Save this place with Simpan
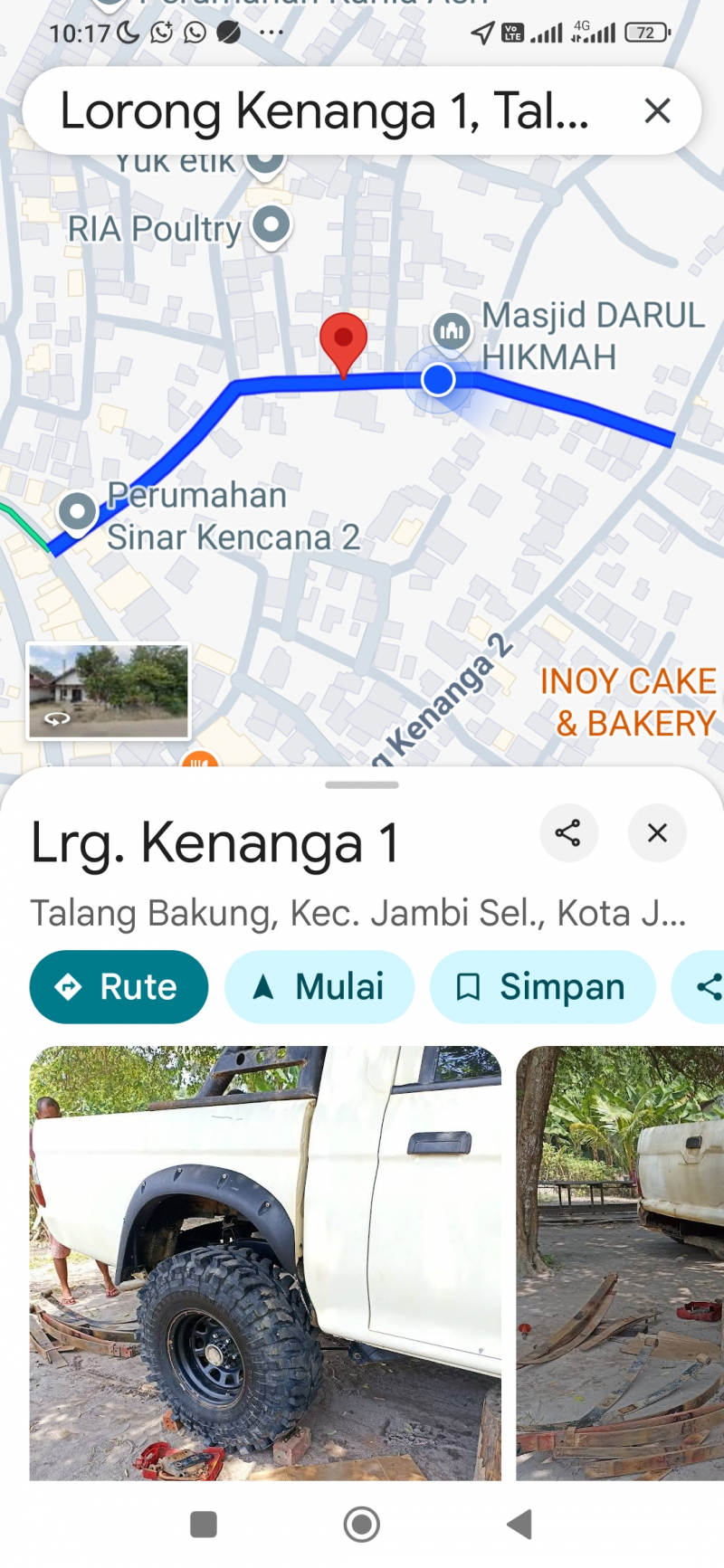The width and height of the screenshot is (724, 1568). (542, 986)
